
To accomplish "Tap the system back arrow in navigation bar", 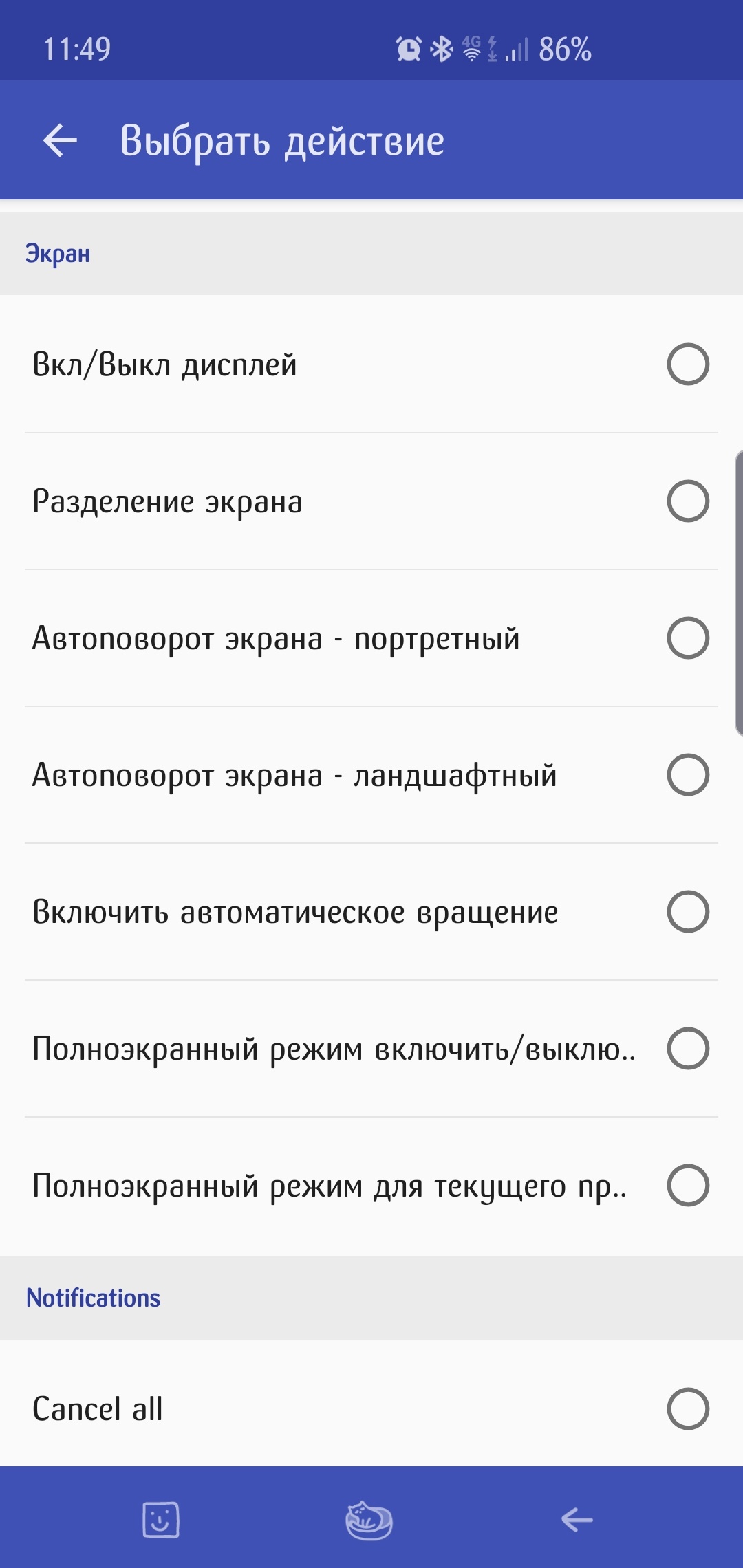I will [x=577, y=1520].
